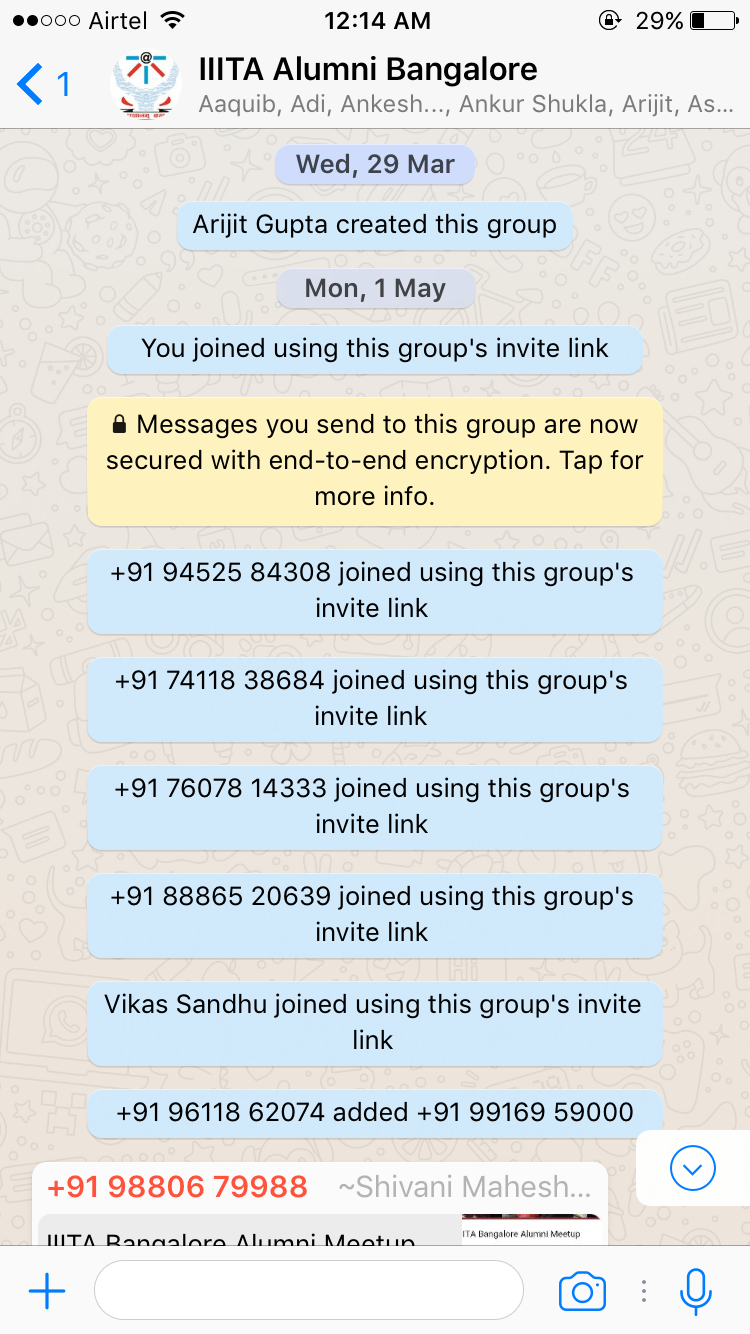Tap the microphone to record voice message

pyautogui.click(x=695, y=1291)
